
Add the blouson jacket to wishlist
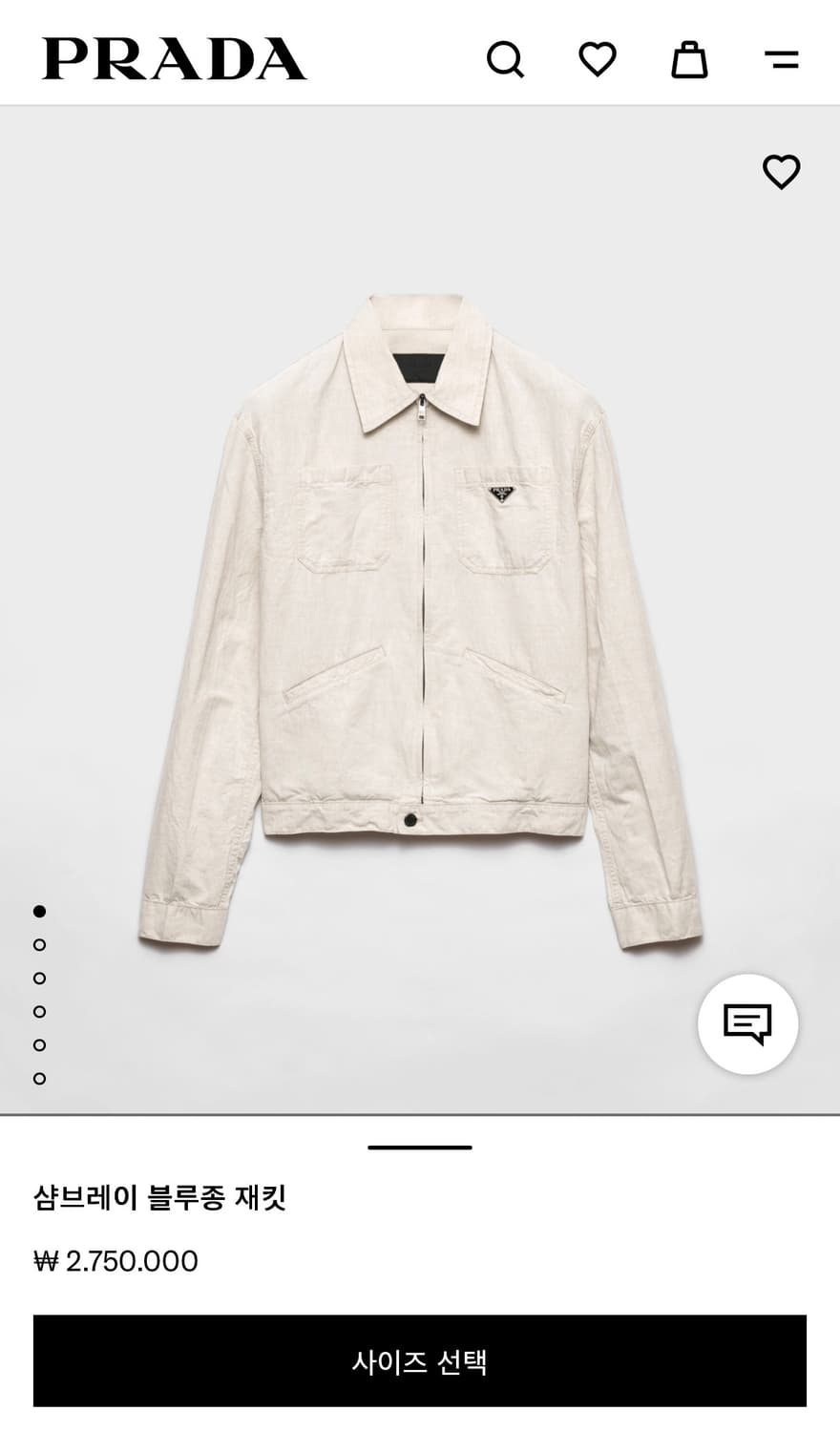(781, 172)
